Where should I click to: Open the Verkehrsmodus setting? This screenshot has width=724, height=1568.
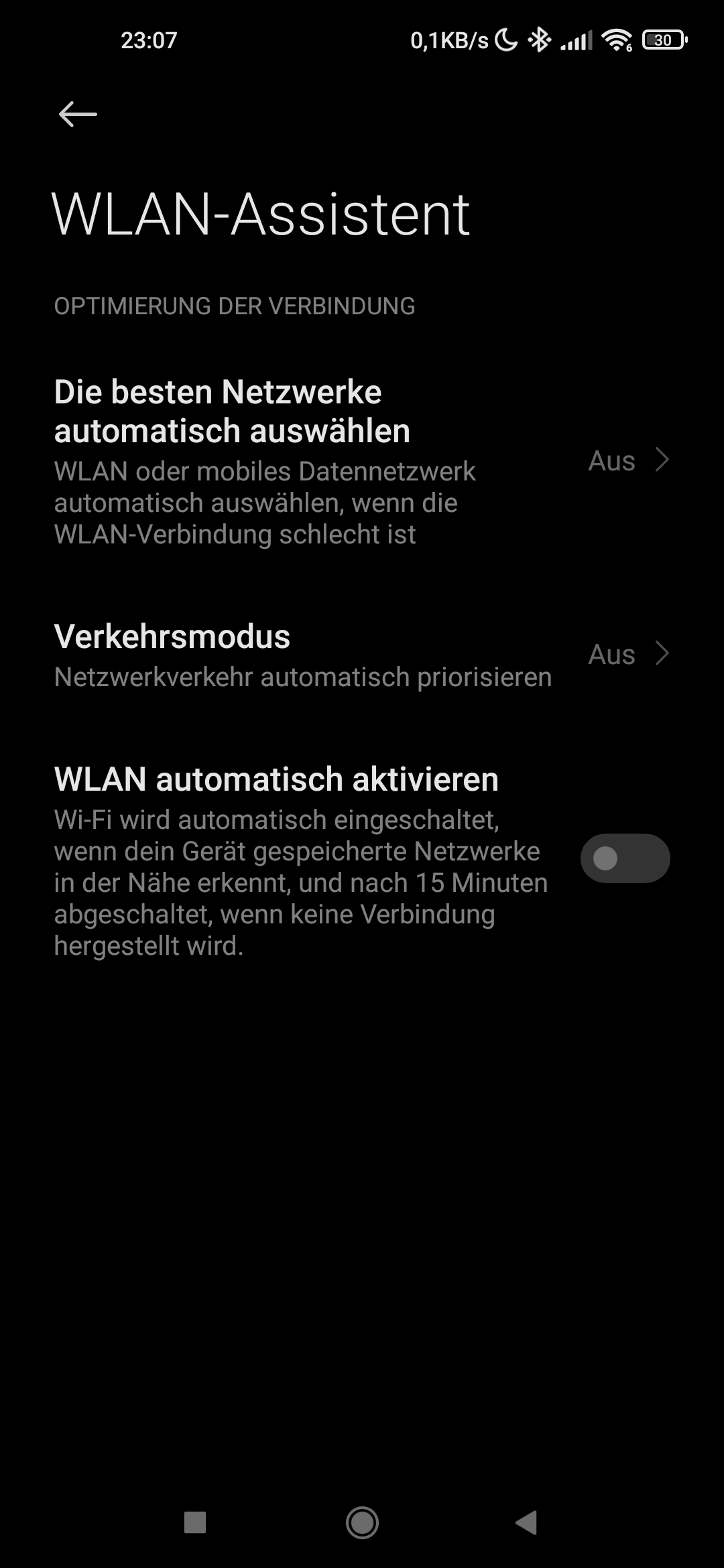(362, 655)
